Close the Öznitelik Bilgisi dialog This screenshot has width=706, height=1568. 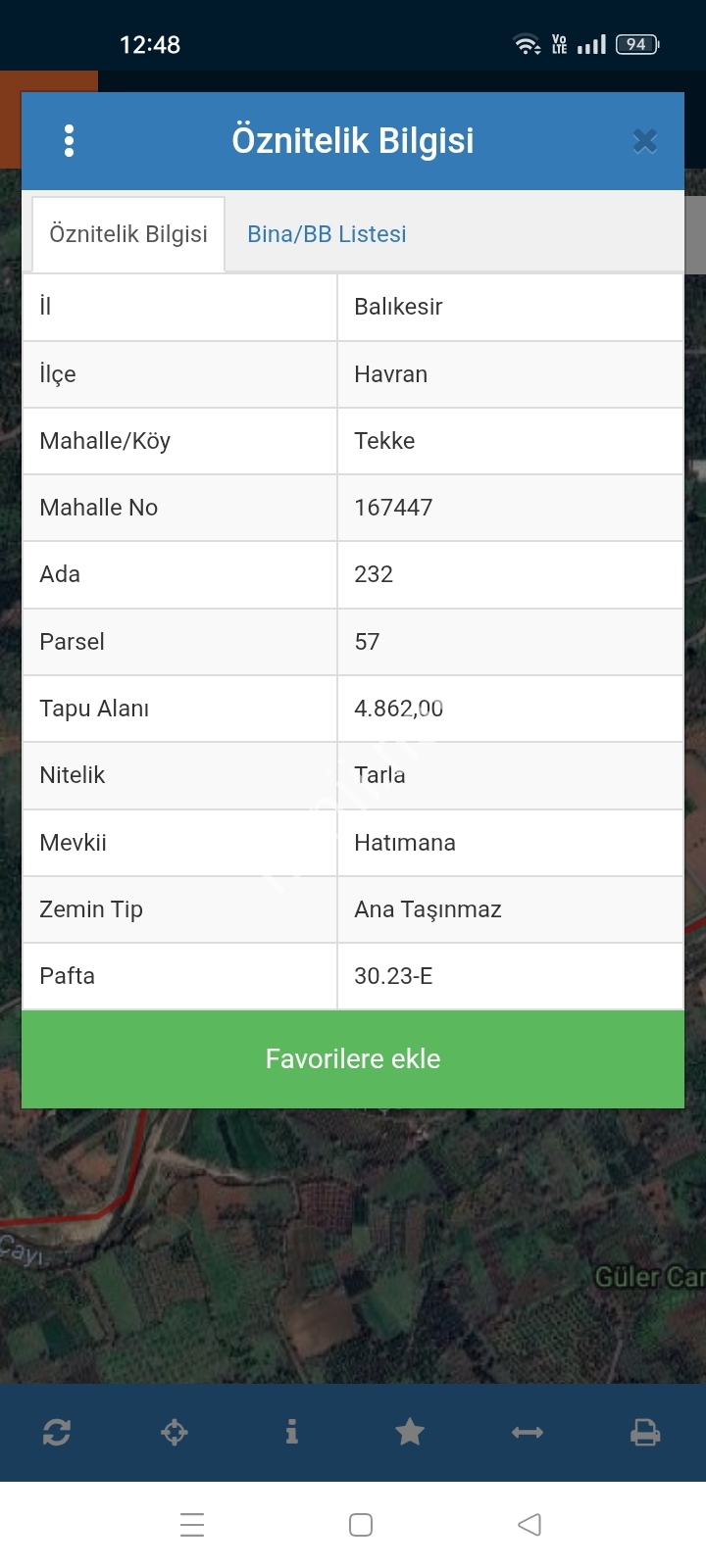click(x=644, y=141)
